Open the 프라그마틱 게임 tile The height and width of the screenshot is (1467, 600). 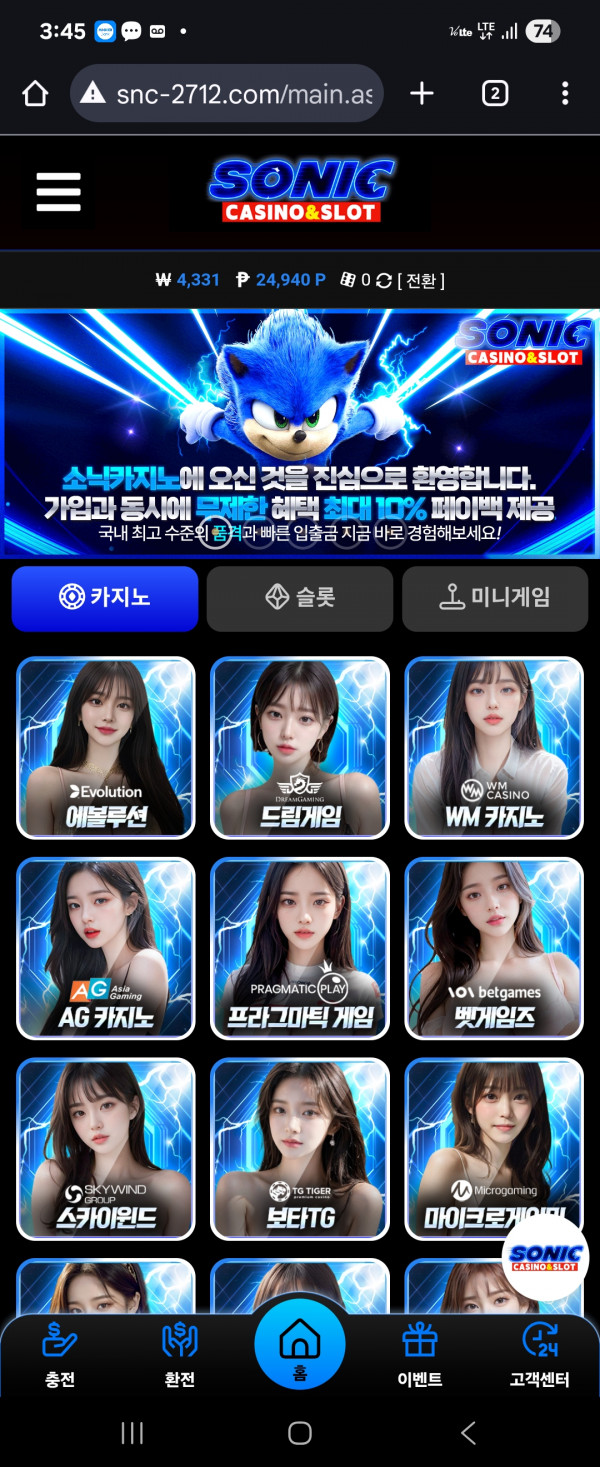pyautogui.click(x=300, y=948)
